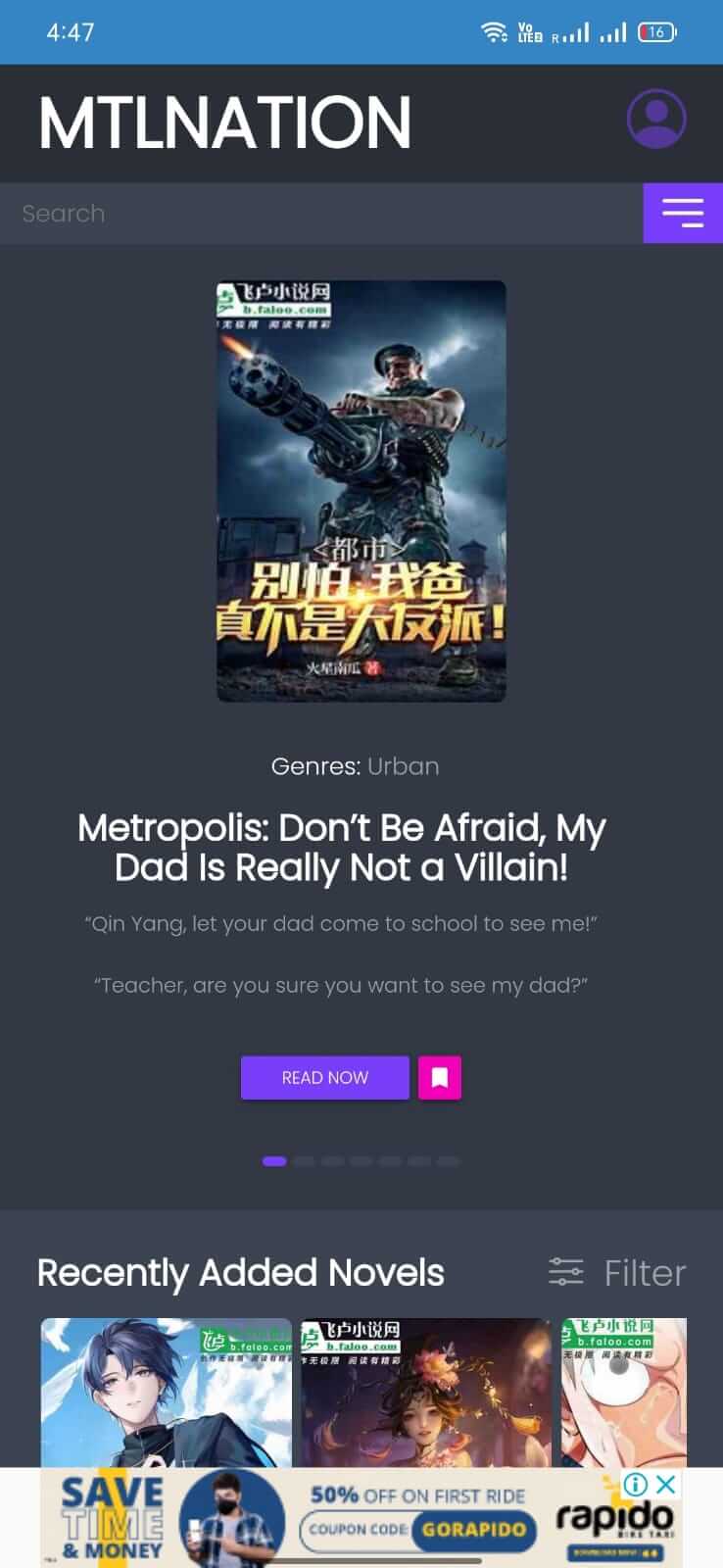Open the novel cover with flower-haired girl
The height and width of the screenshot is (1568, 723).
click(426, 1392)
